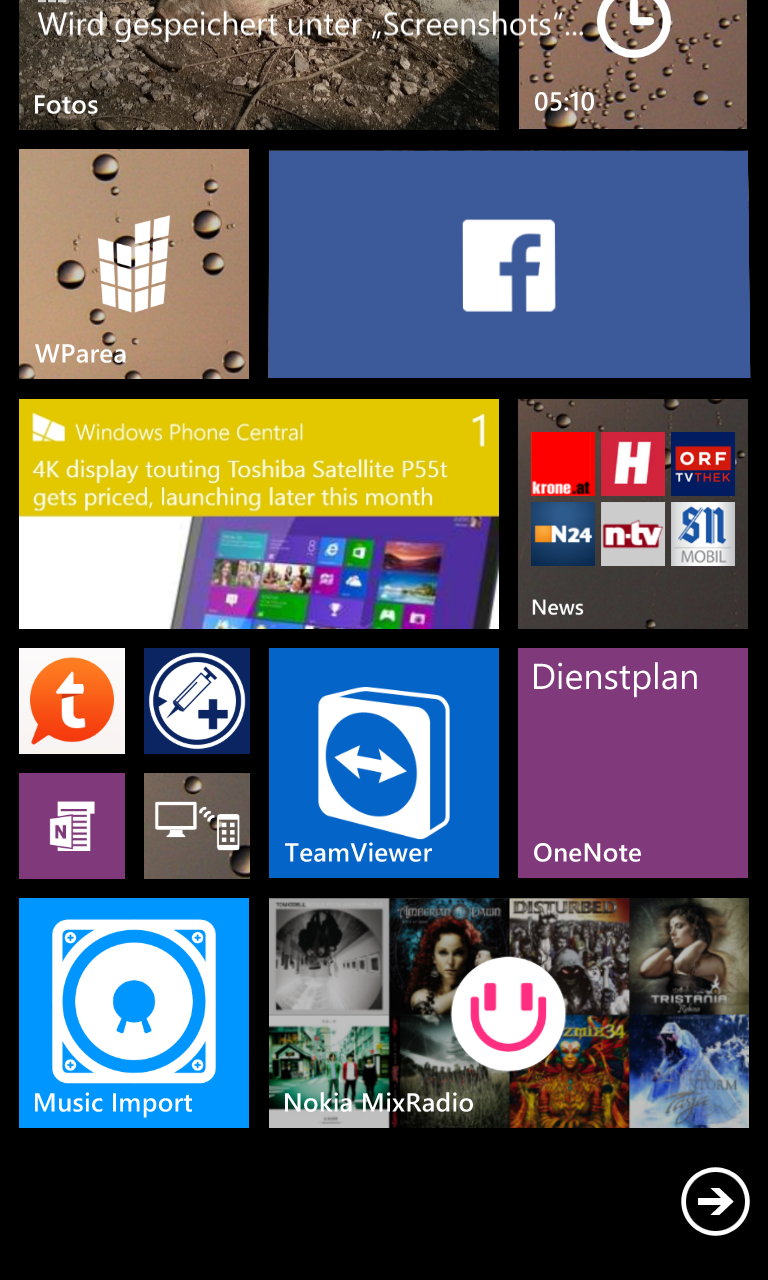Open the small OneNote tile
The image size is (768, 1280).
point(72,826)
